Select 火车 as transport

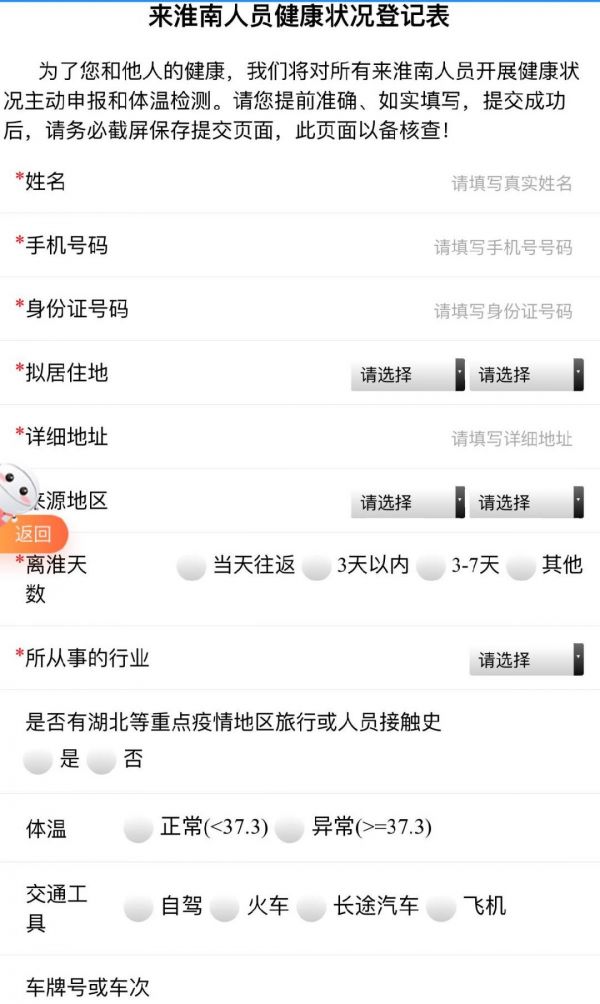224,908
